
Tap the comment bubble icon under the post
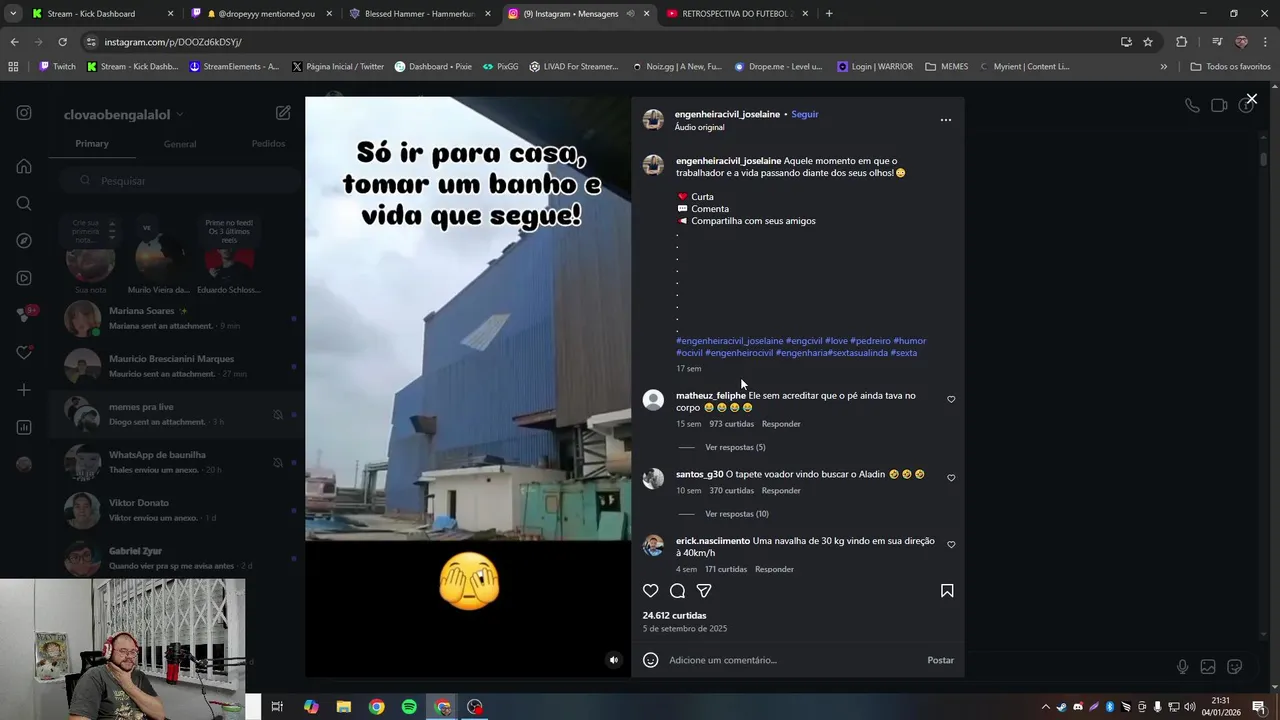(x=677, y=591)
